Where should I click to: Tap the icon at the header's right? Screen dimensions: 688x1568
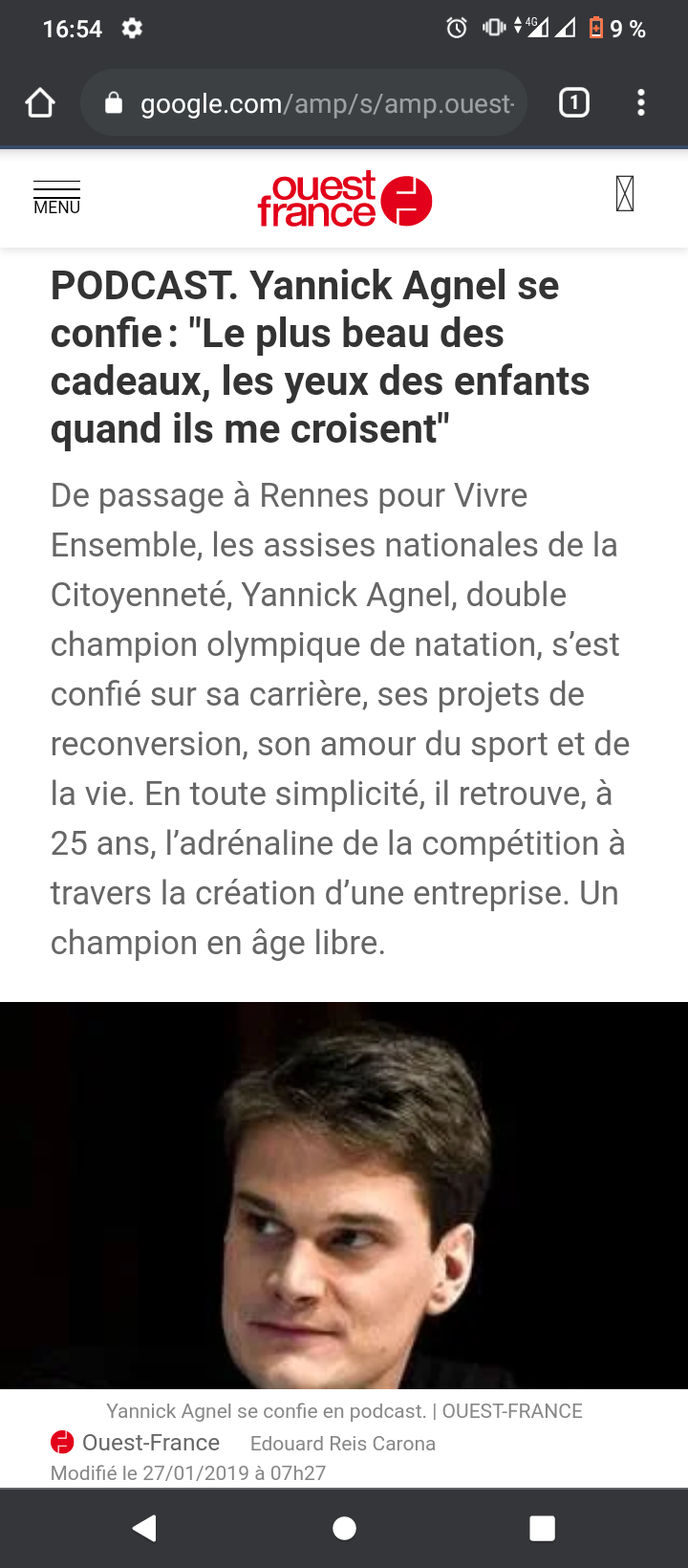pos(625,194)
